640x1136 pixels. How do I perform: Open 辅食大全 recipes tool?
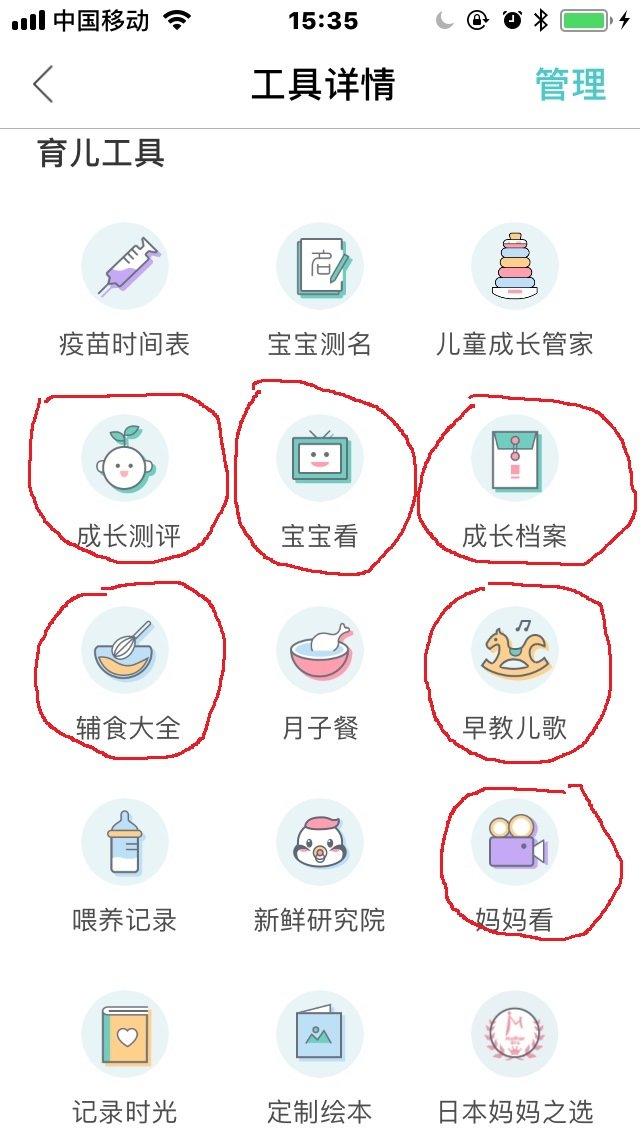point(125,674)
